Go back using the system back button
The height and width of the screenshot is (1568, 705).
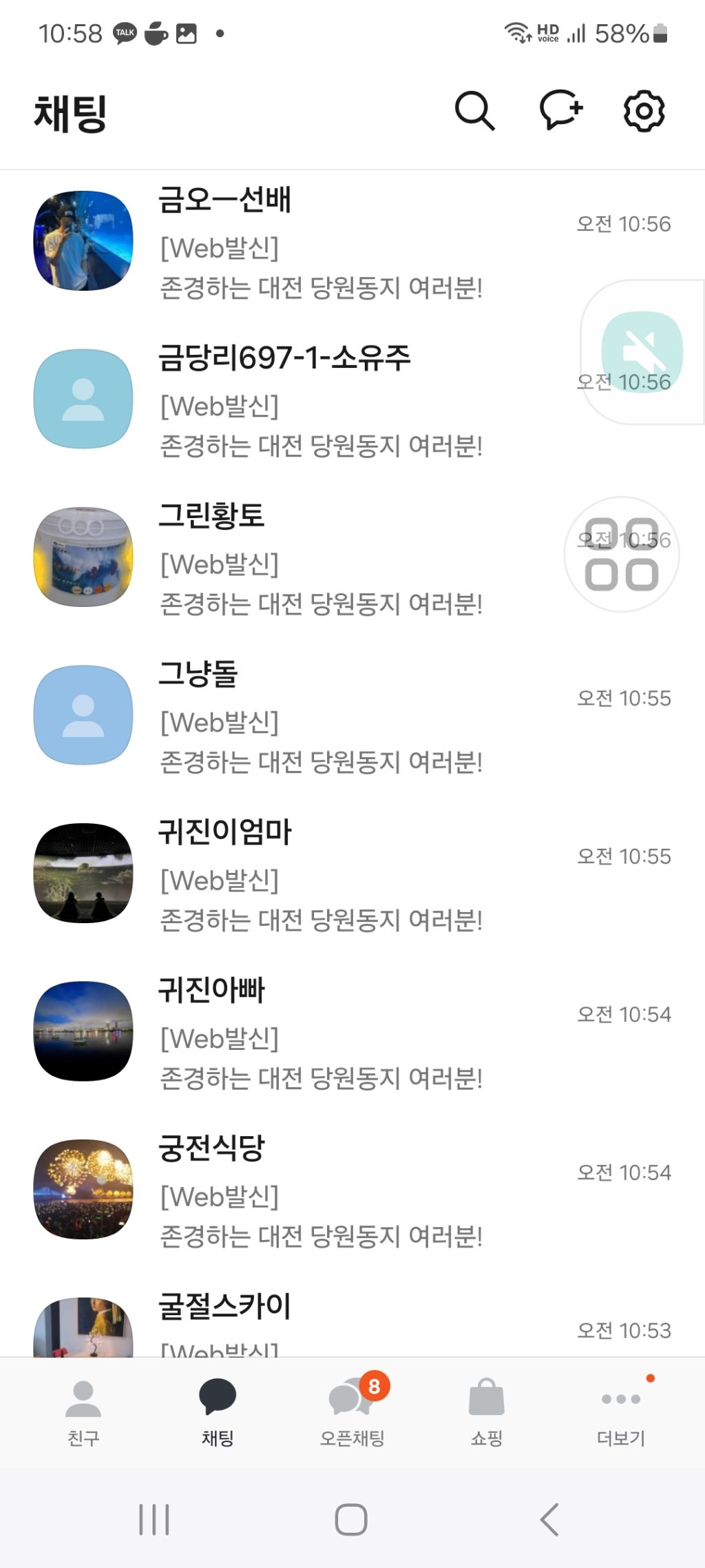click(x=549, y=1519)
